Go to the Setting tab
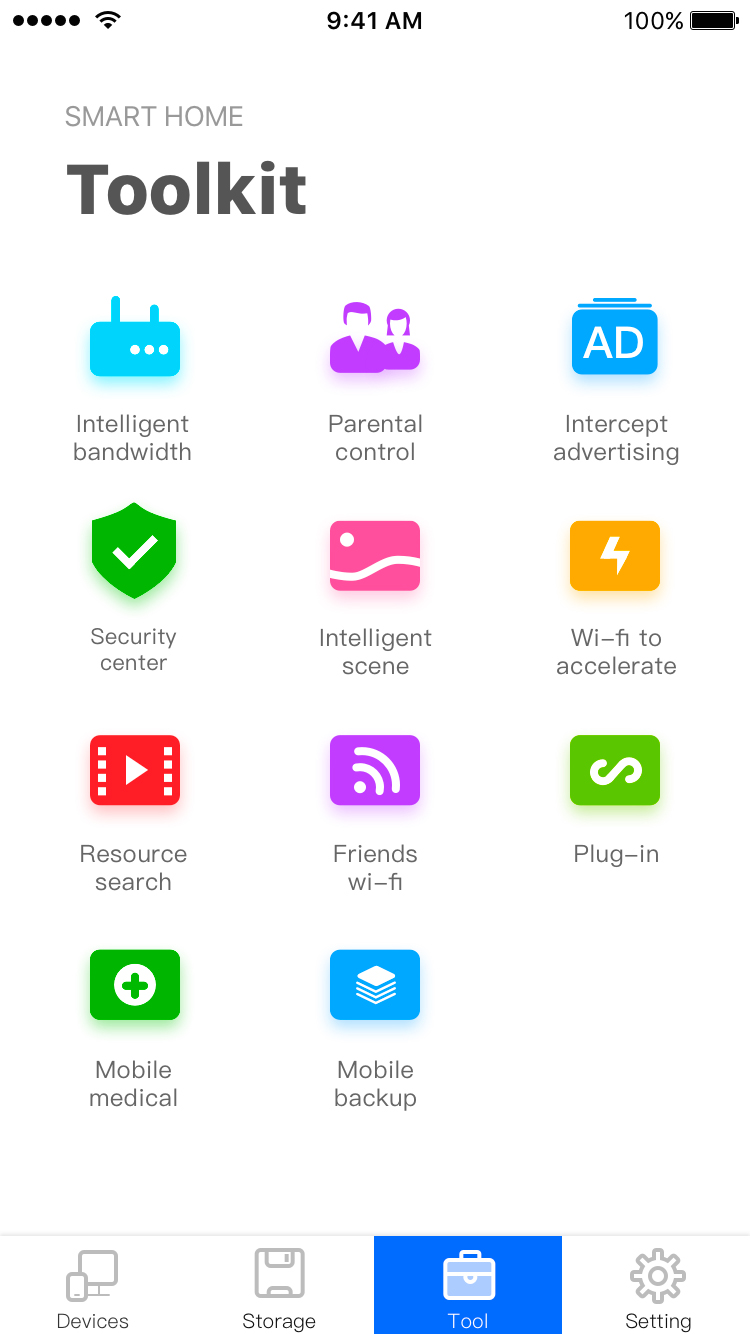 tap(657, 1285)
